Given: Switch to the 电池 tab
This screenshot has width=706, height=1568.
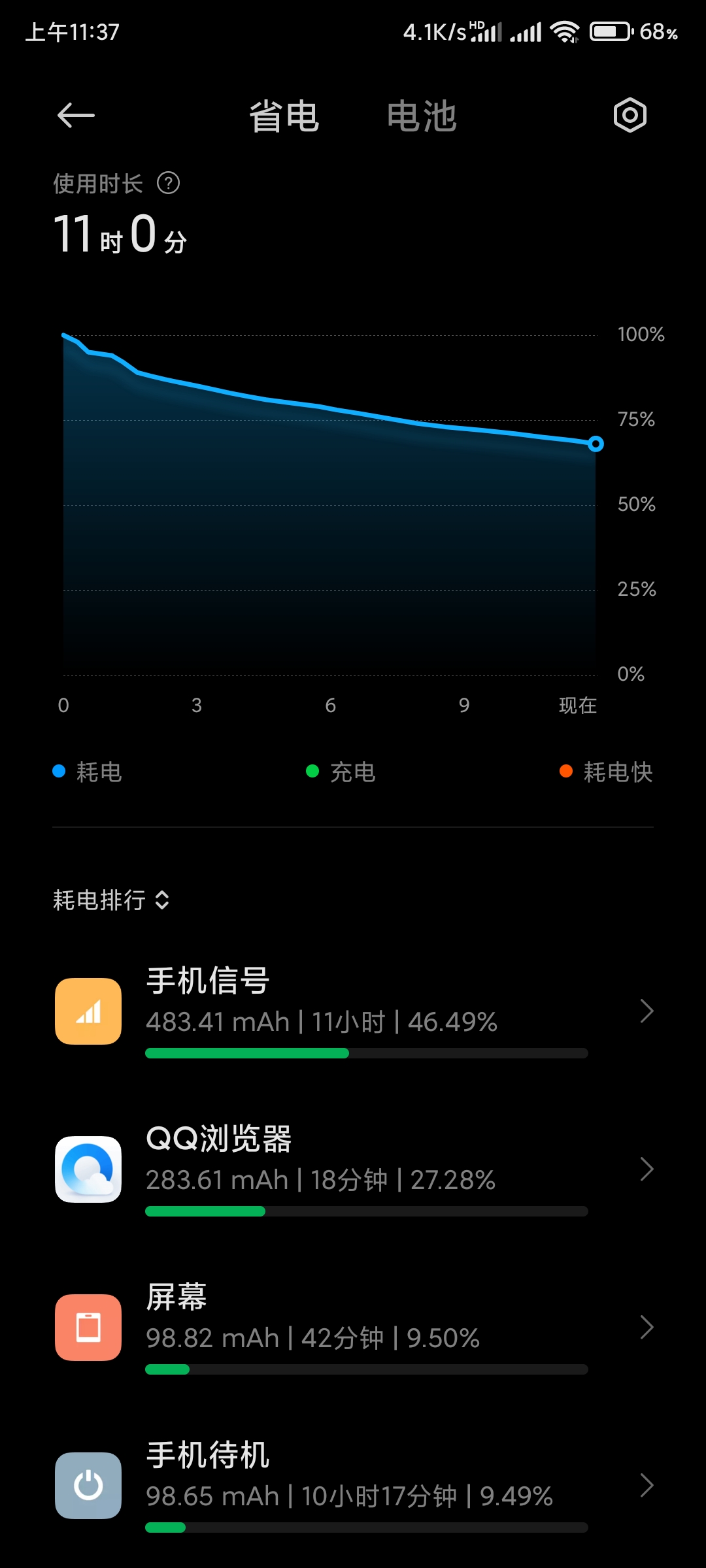Looking at the screenshot, I should point(422,117).
